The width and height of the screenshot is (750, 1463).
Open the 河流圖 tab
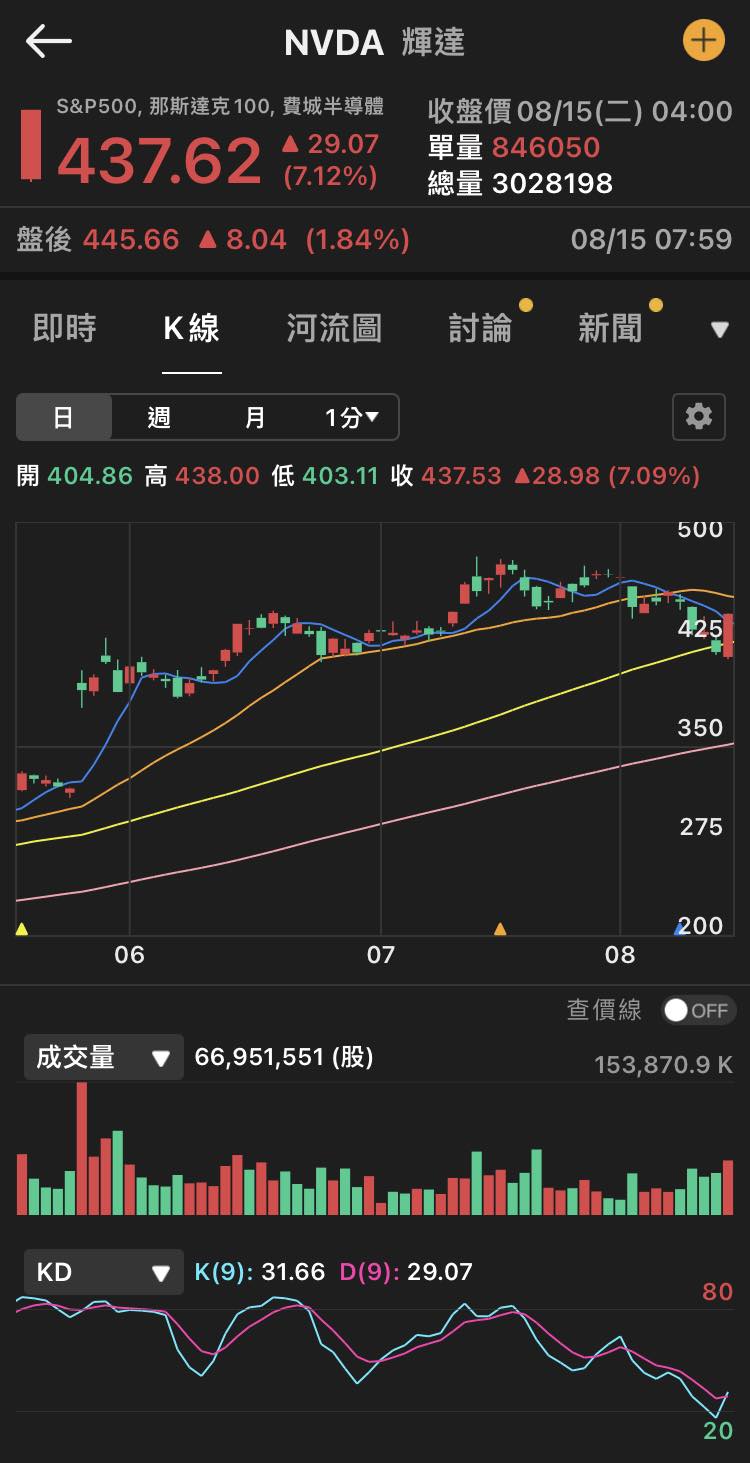click(334, 328)
